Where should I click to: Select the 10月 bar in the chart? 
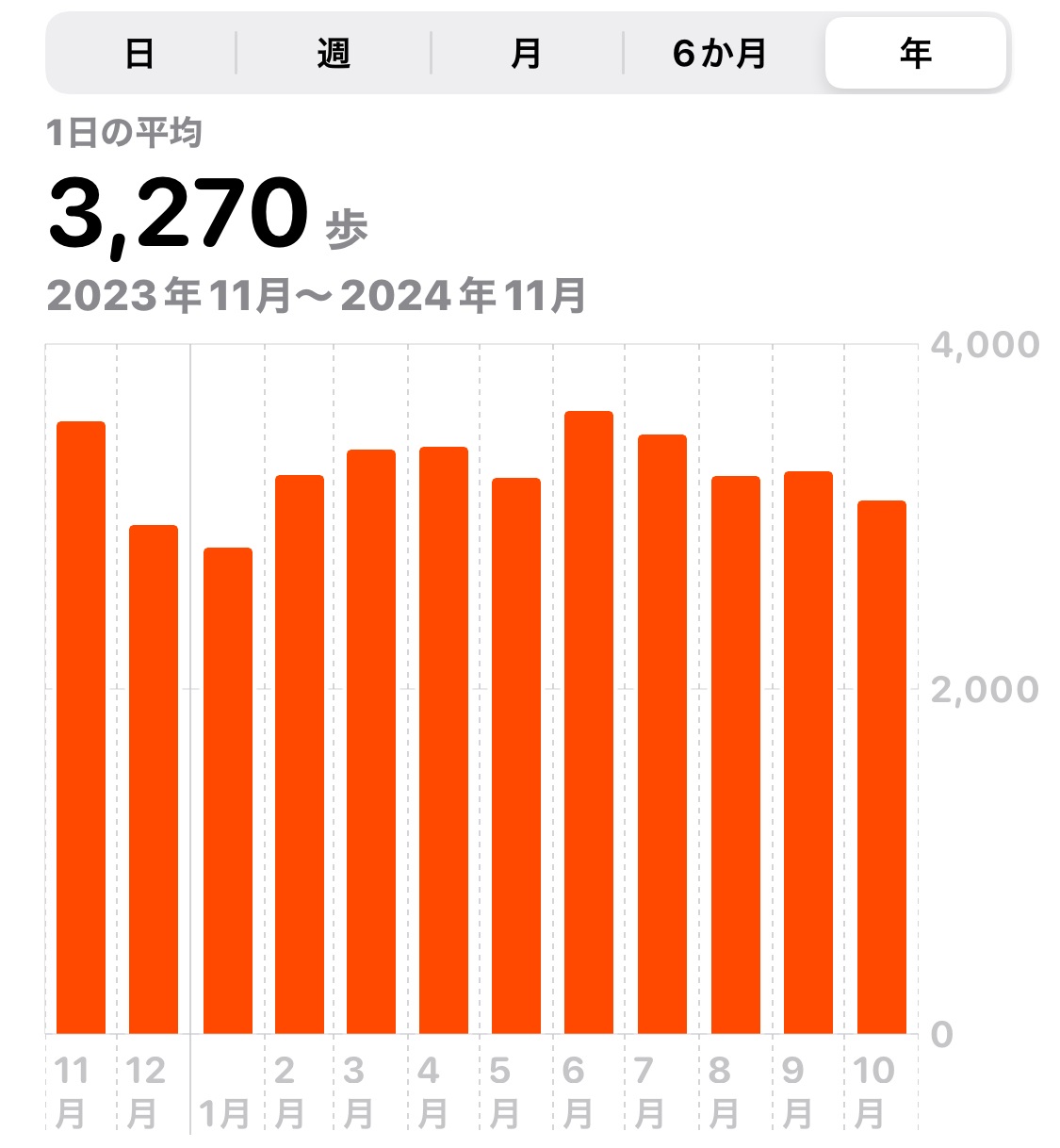[x=882, y=766]
